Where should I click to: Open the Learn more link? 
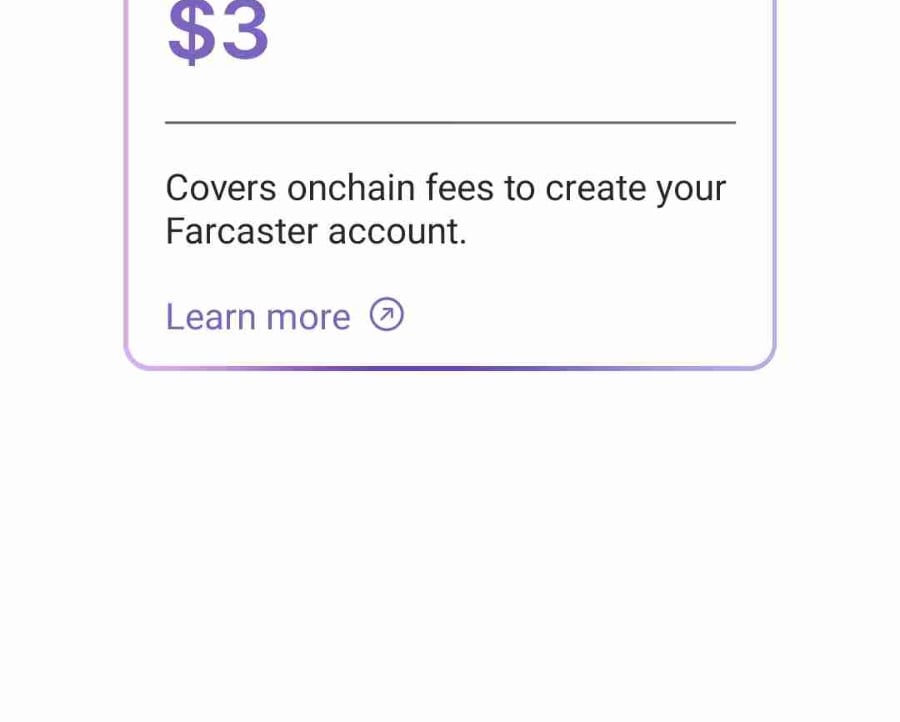tap(285, 316)
